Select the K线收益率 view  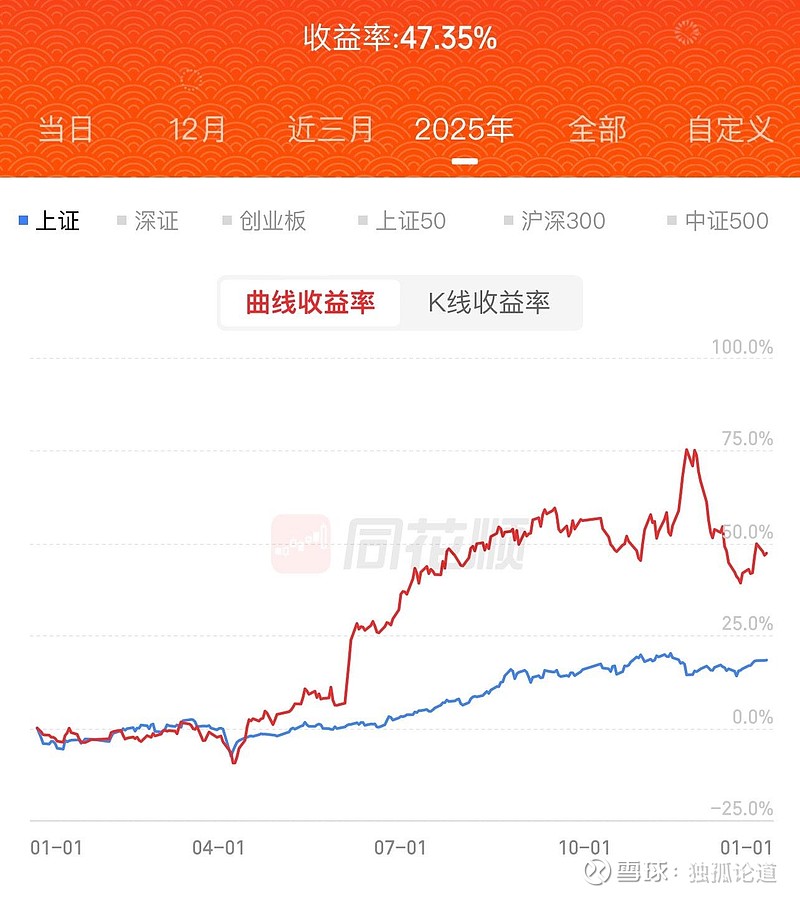click(489, 301)
